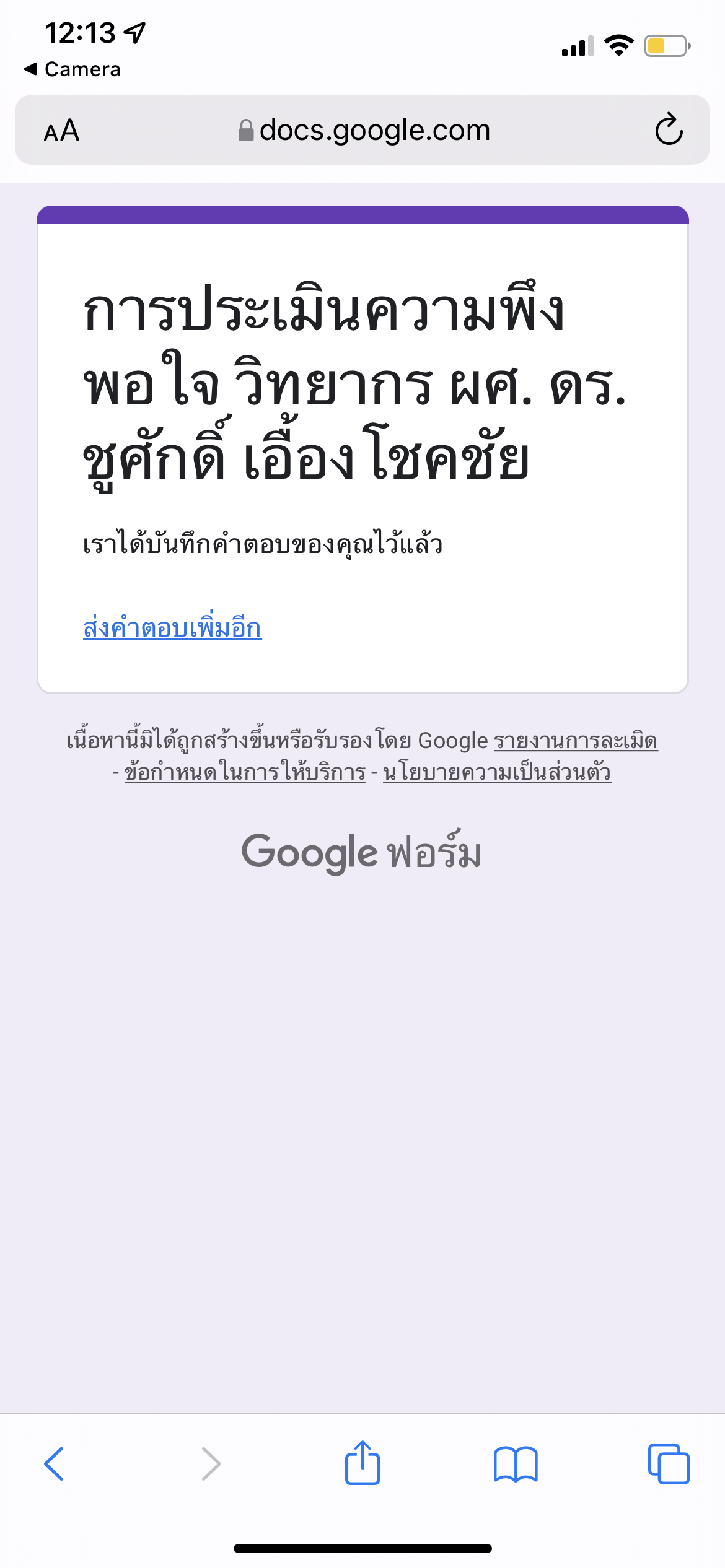Go back to previous page
The height and width of the screenshot is (1568, 725).
(55, 1464)
